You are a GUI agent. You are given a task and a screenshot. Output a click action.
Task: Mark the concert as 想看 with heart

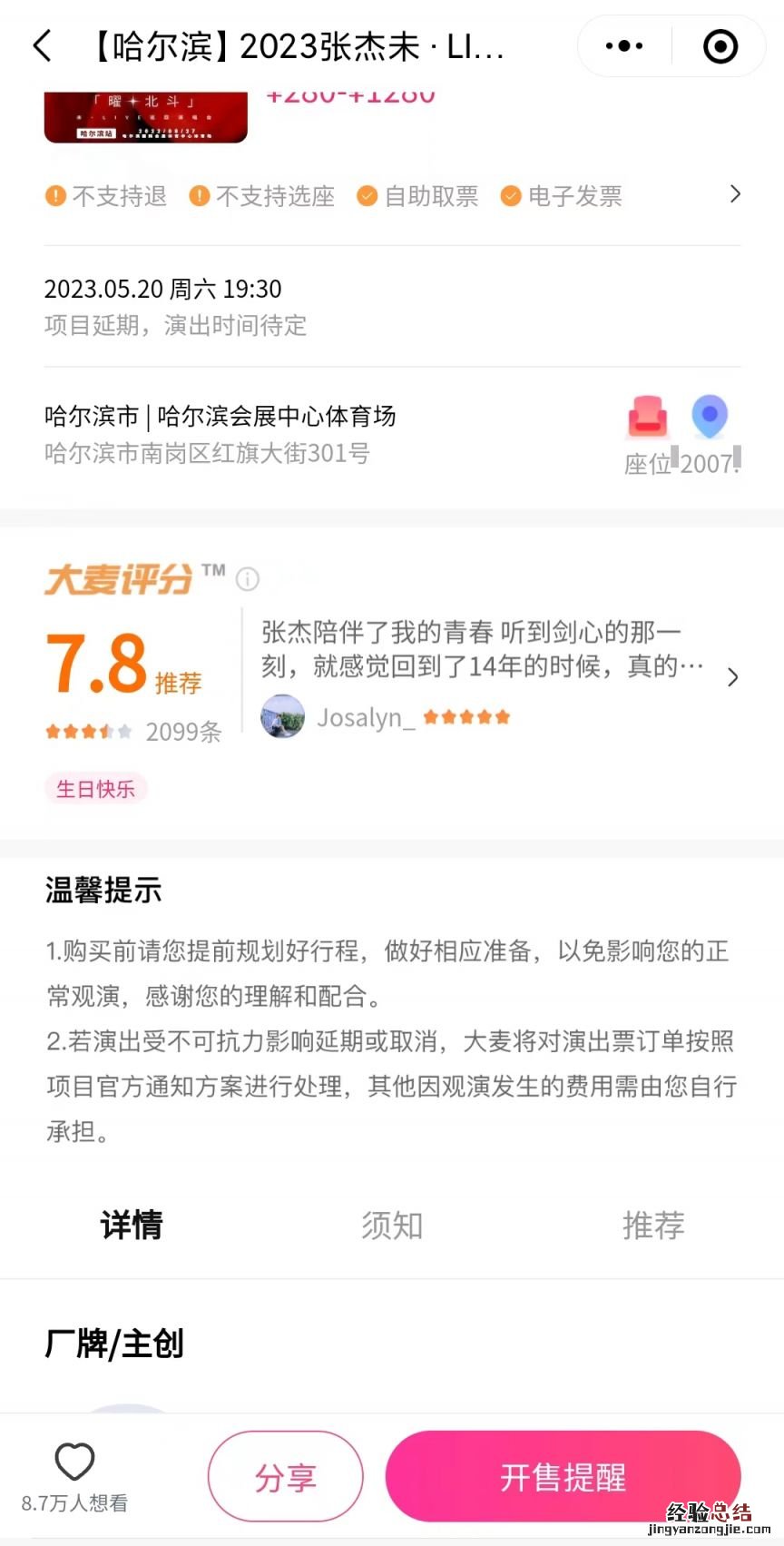[74, 1462]
